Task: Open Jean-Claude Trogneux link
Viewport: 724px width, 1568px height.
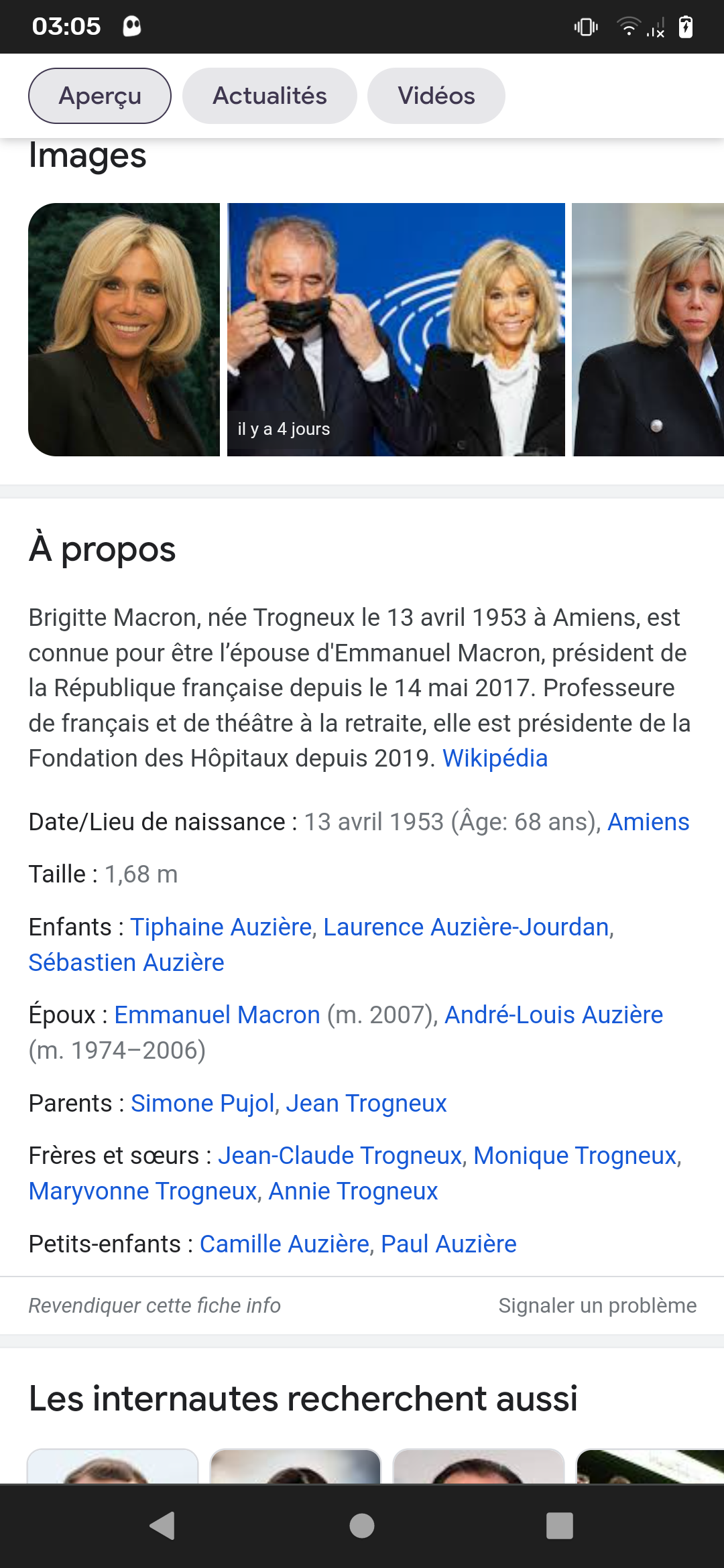Action: click(x=340, y=1156)
